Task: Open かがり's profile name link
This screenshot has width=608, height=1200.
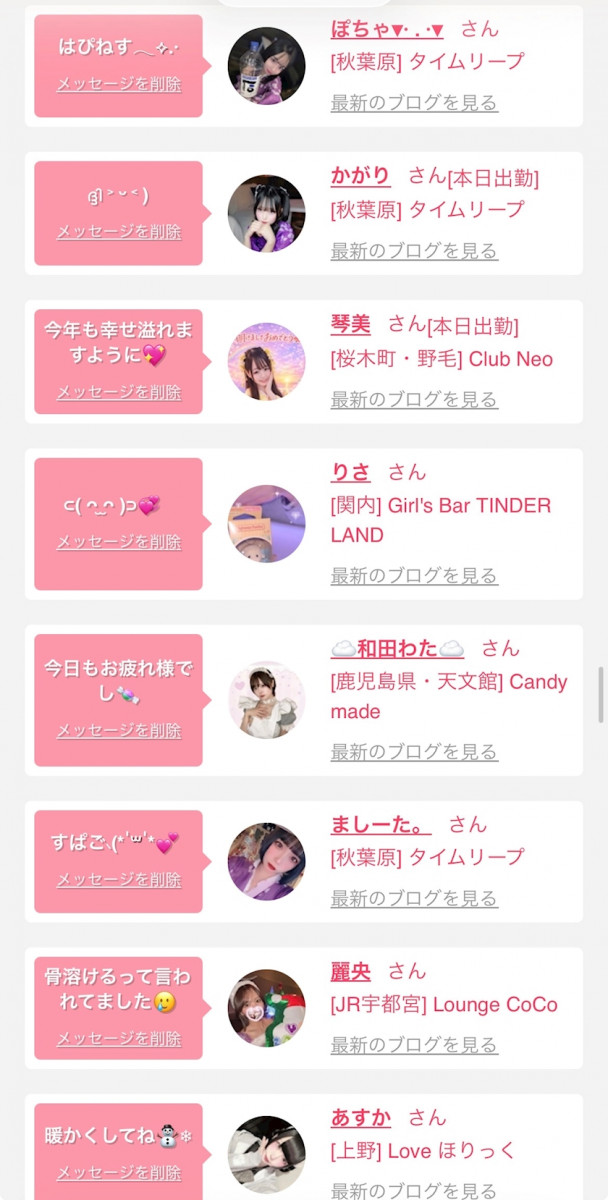Action: point(361,176)
